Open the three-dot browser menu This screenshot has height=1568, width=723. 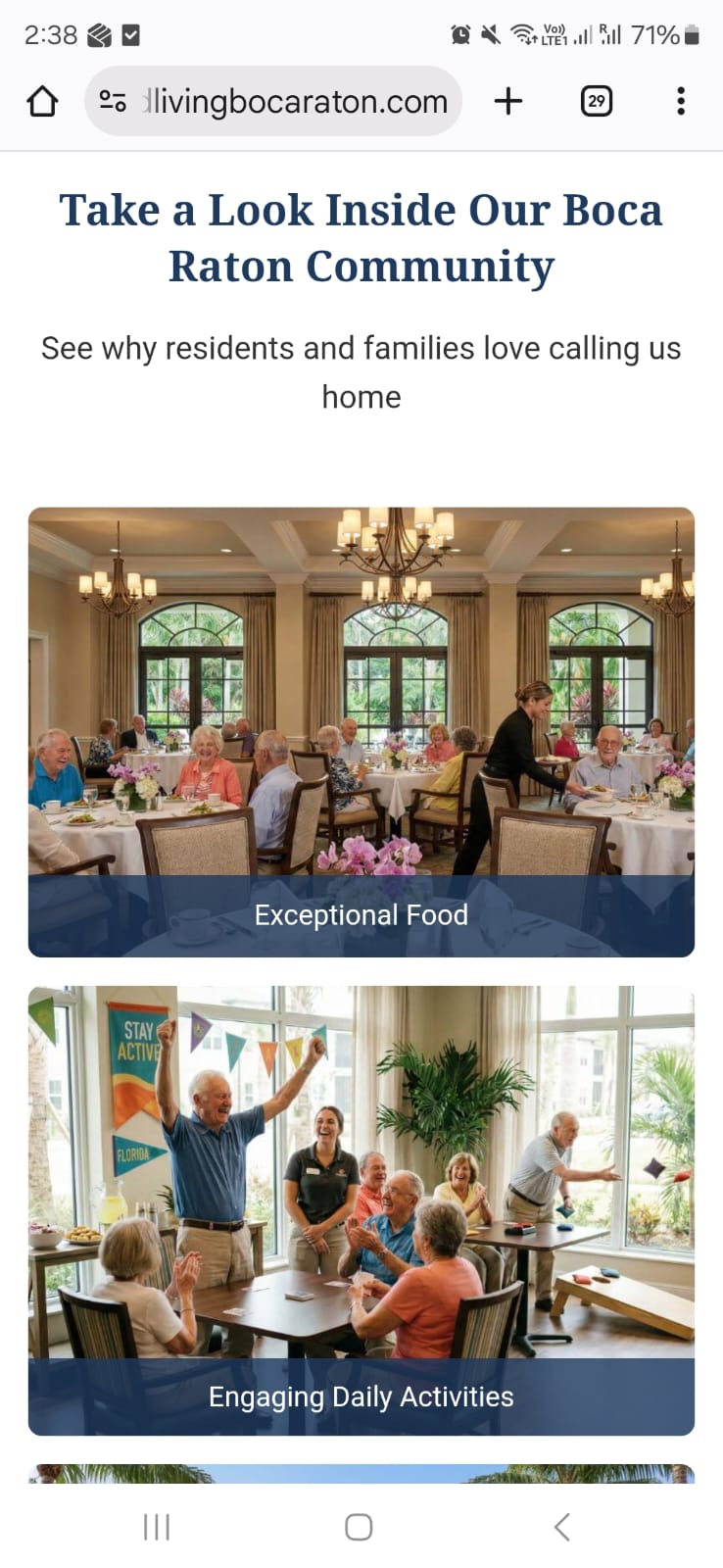click(680, 100)
